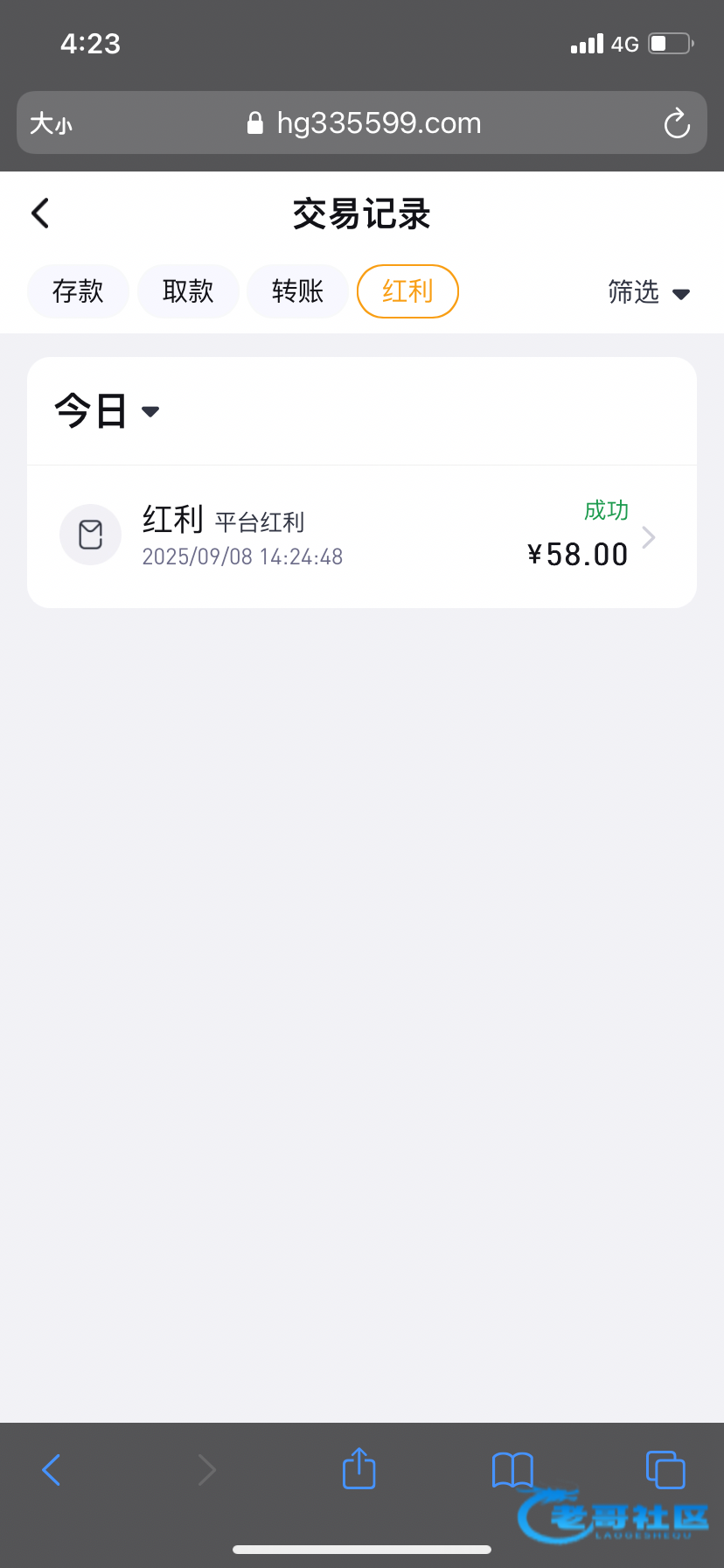Select the 红利 tab
Image resolution: width=724 pixels, height=1568 pixels.
(x=407, y=291)
